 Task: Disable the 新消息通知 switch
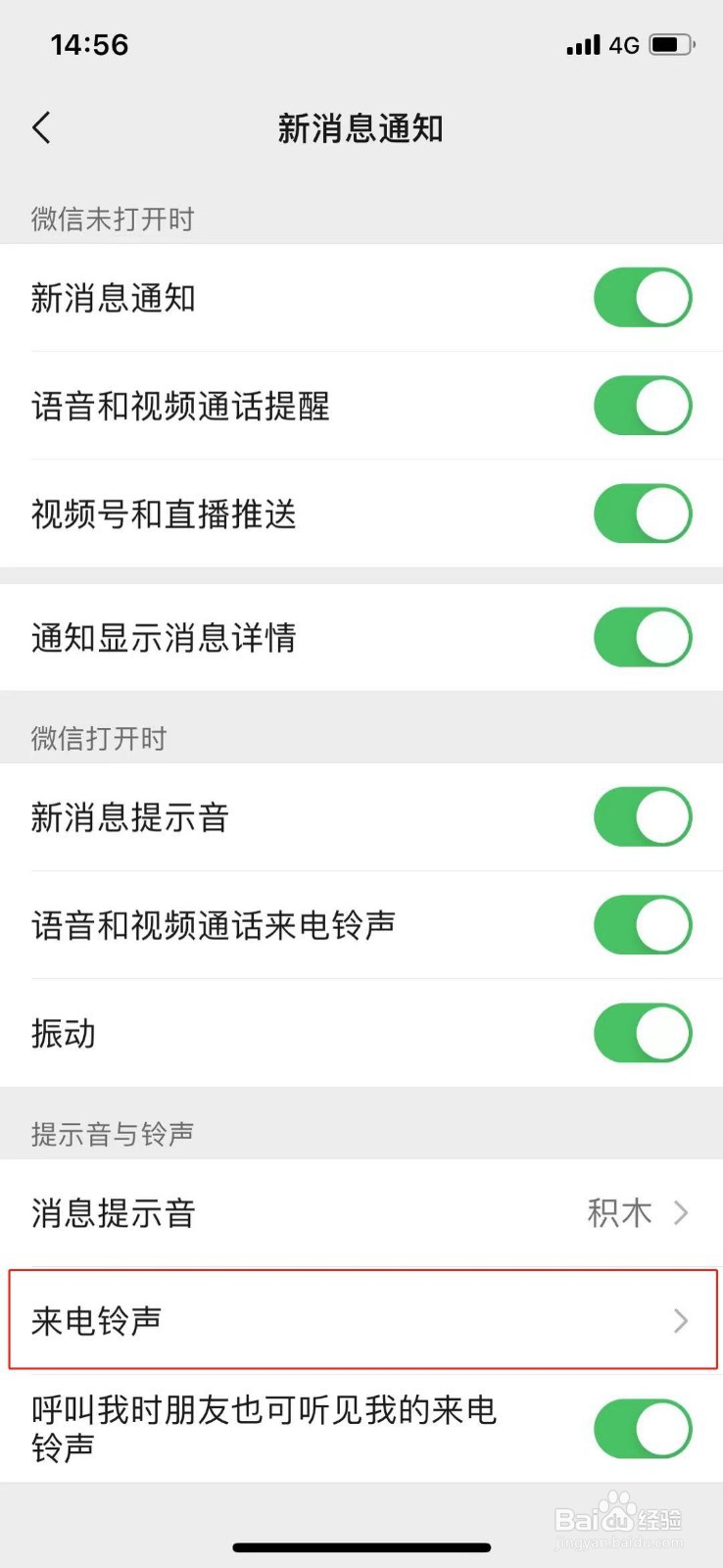pyautogui.click(x=642, y=298)
